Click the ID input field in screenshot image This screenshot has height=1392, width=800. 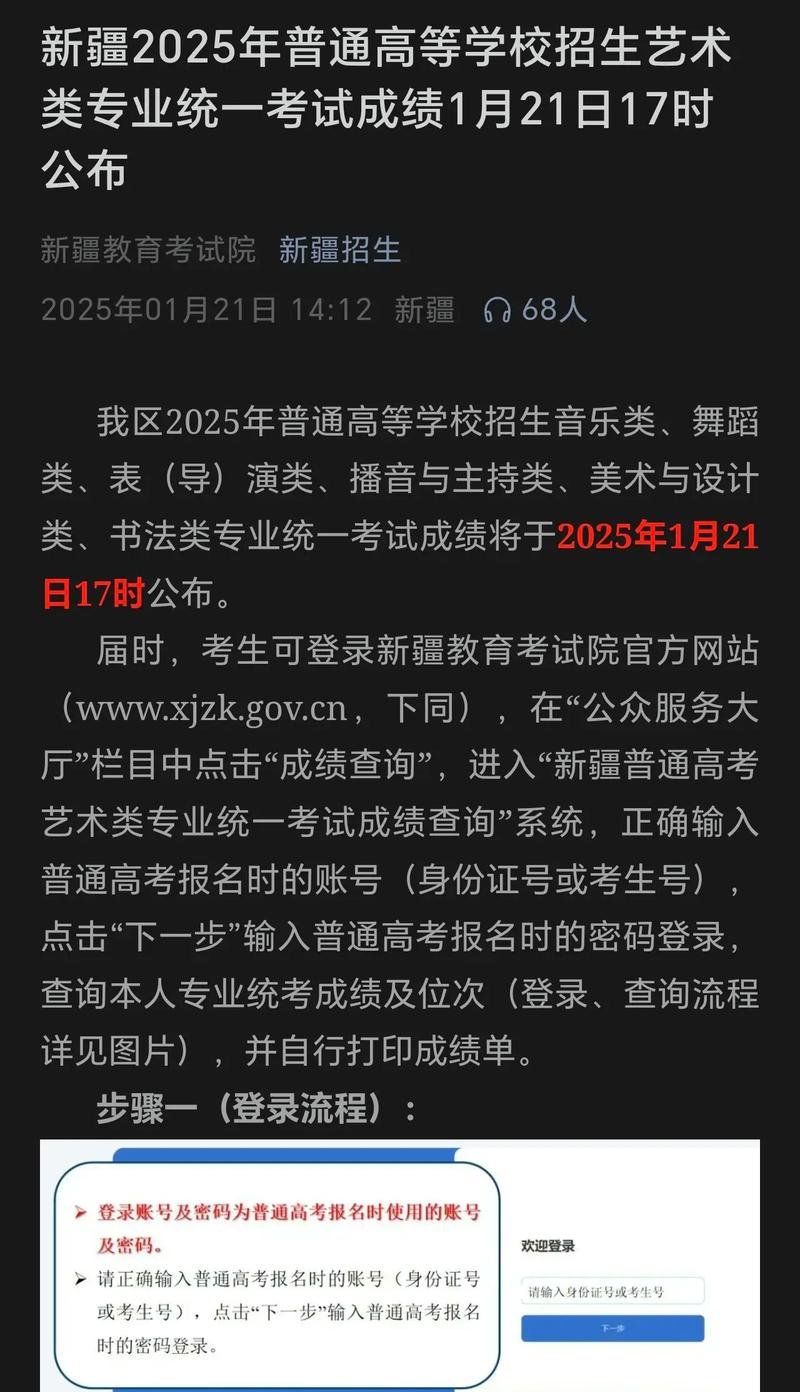point(613,1290)
